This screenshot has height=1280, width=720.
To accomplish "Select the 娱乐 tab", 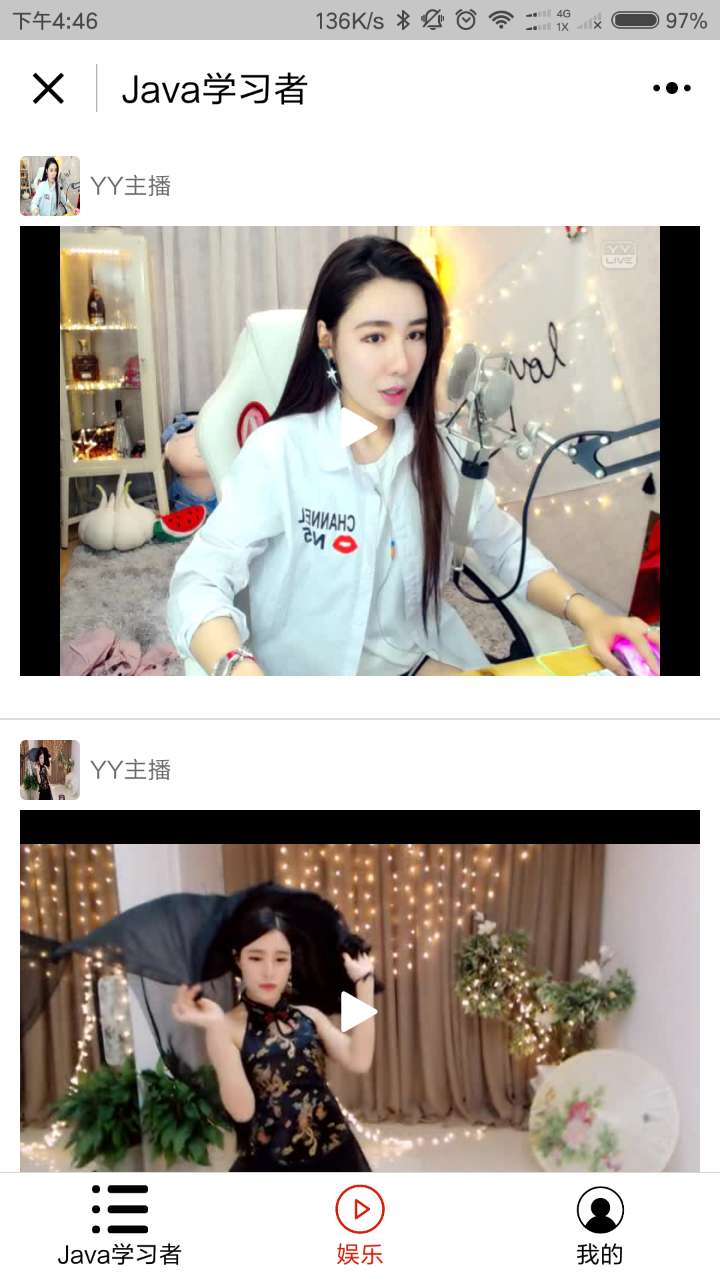I will [360, 1226].
